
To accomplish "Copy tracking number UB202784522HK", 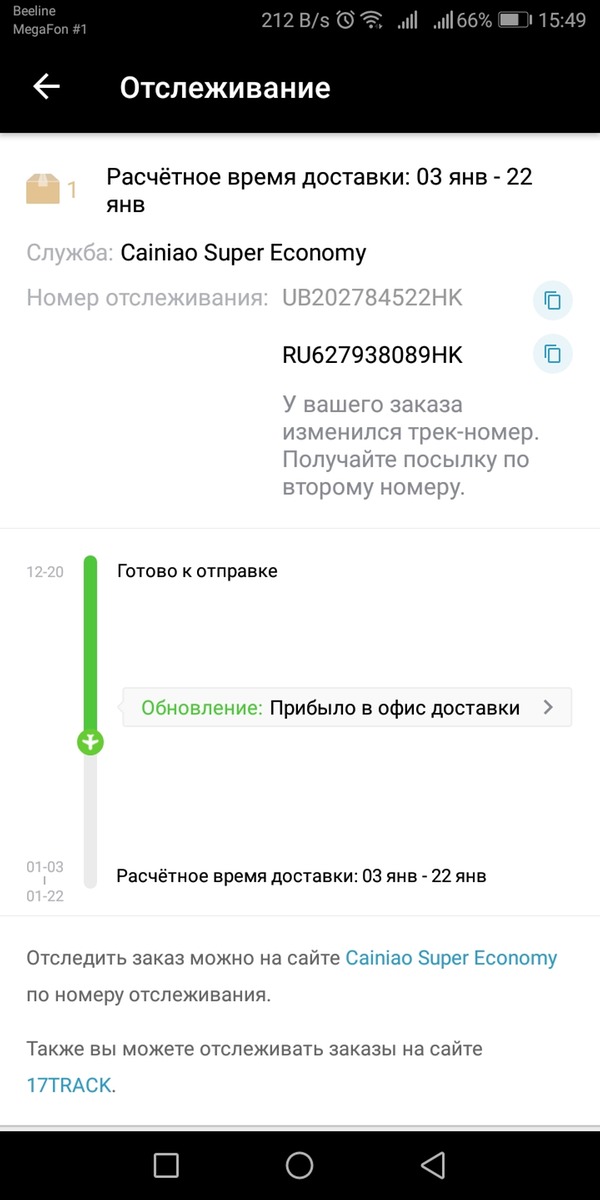I will 552,299.
